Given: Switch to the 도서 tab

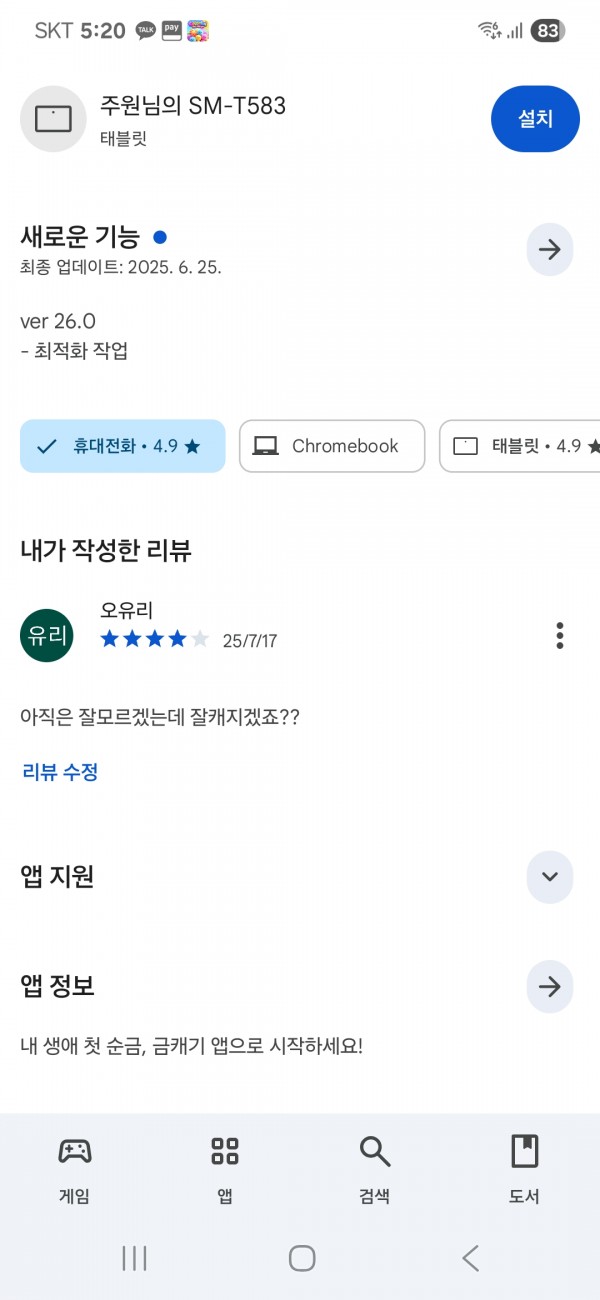Looking at the screenshot, I should point(525,1170).
